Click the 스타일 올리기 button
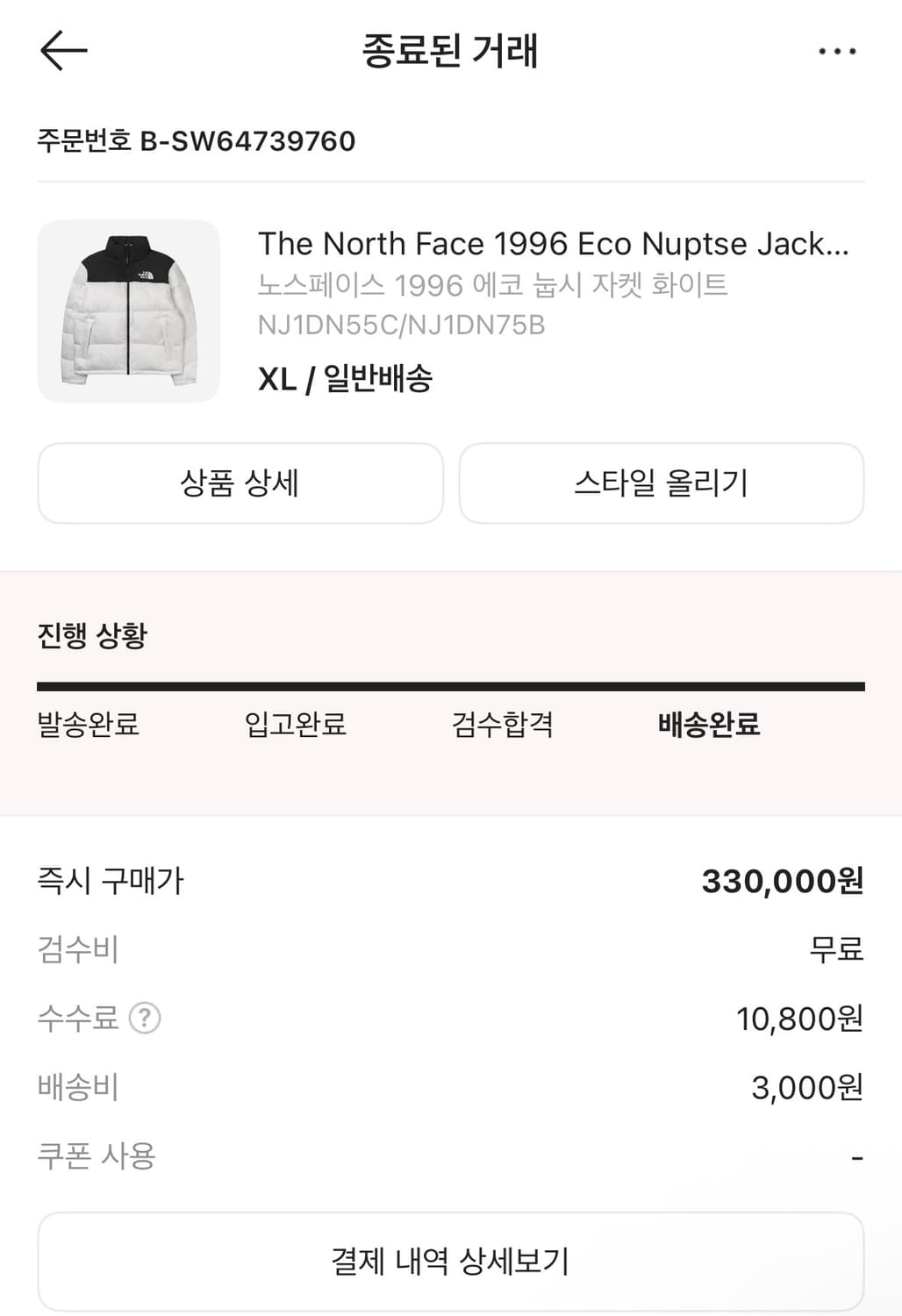 [x=662, y=483]
